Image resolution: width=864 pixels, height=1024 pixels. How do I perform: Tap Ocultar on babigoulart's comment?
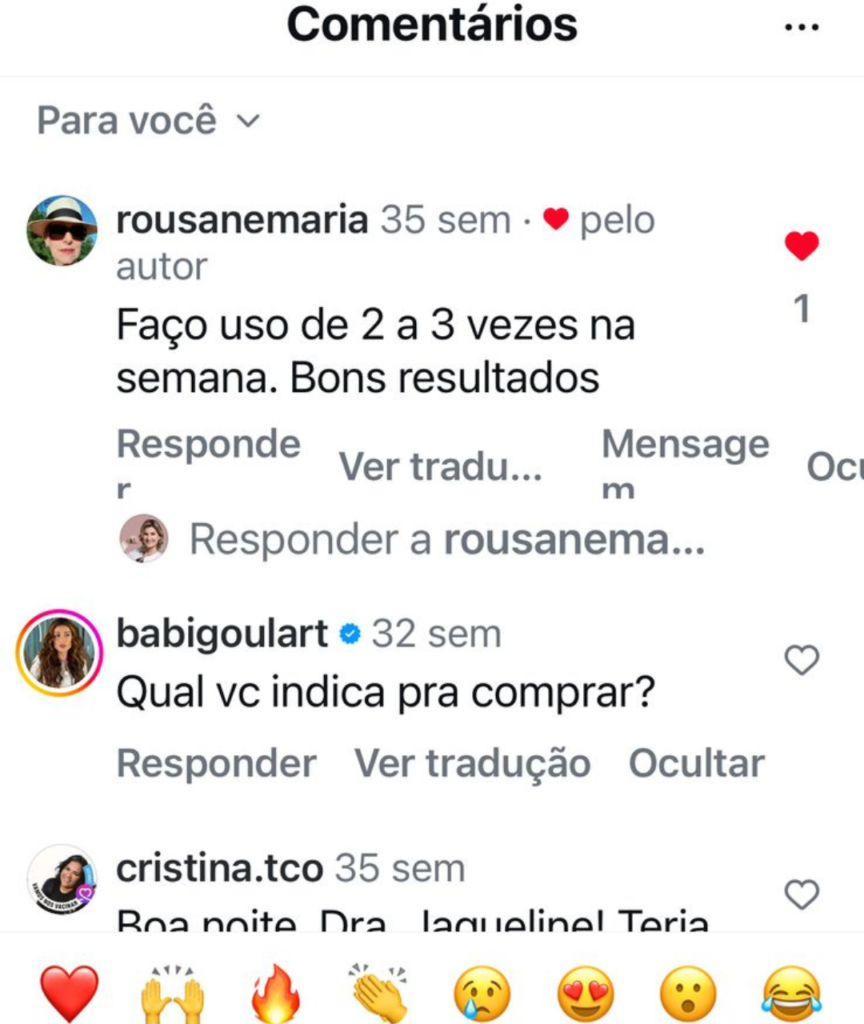[x=696, y=764]
